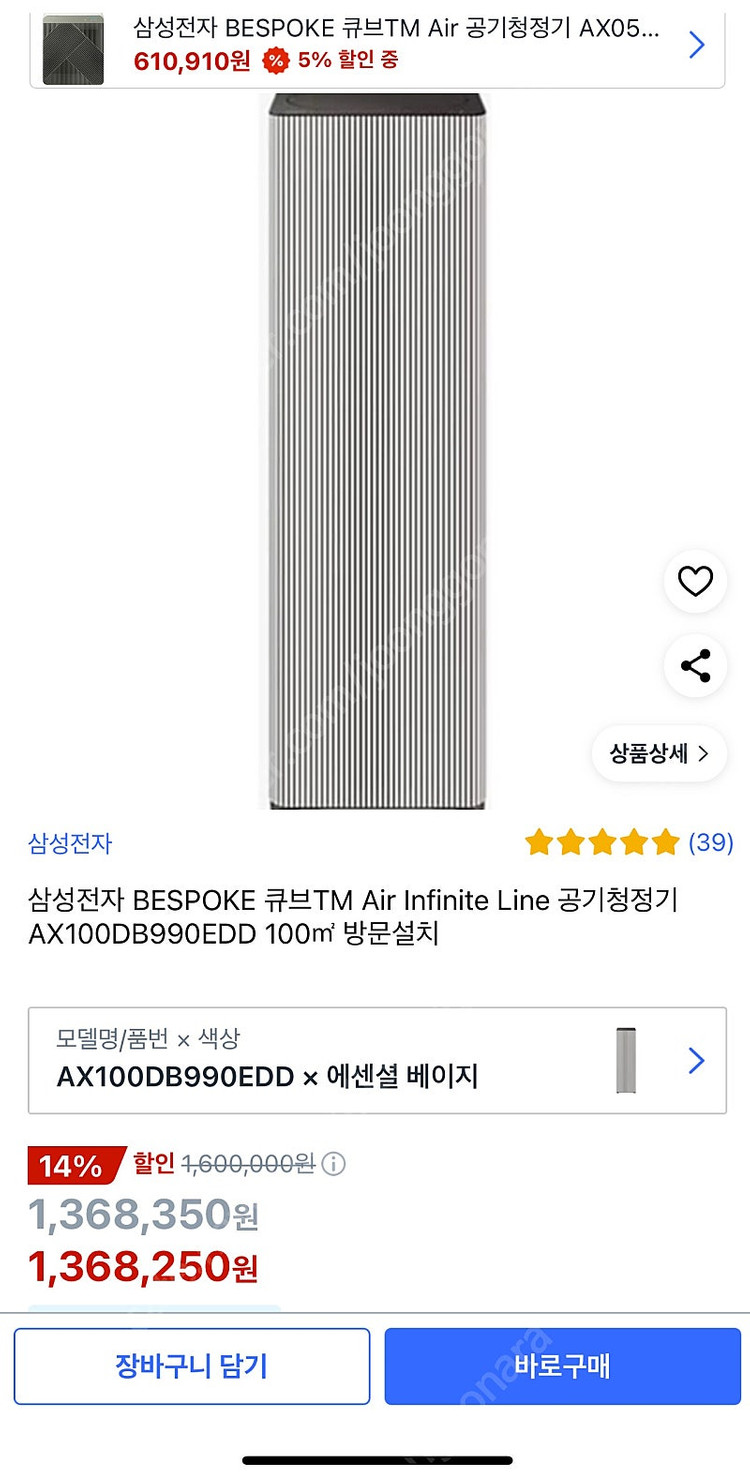Open the 모델명/품번 × 색상 option selector
Screen dimensions: 750x1479
[x=377, y=1060]
